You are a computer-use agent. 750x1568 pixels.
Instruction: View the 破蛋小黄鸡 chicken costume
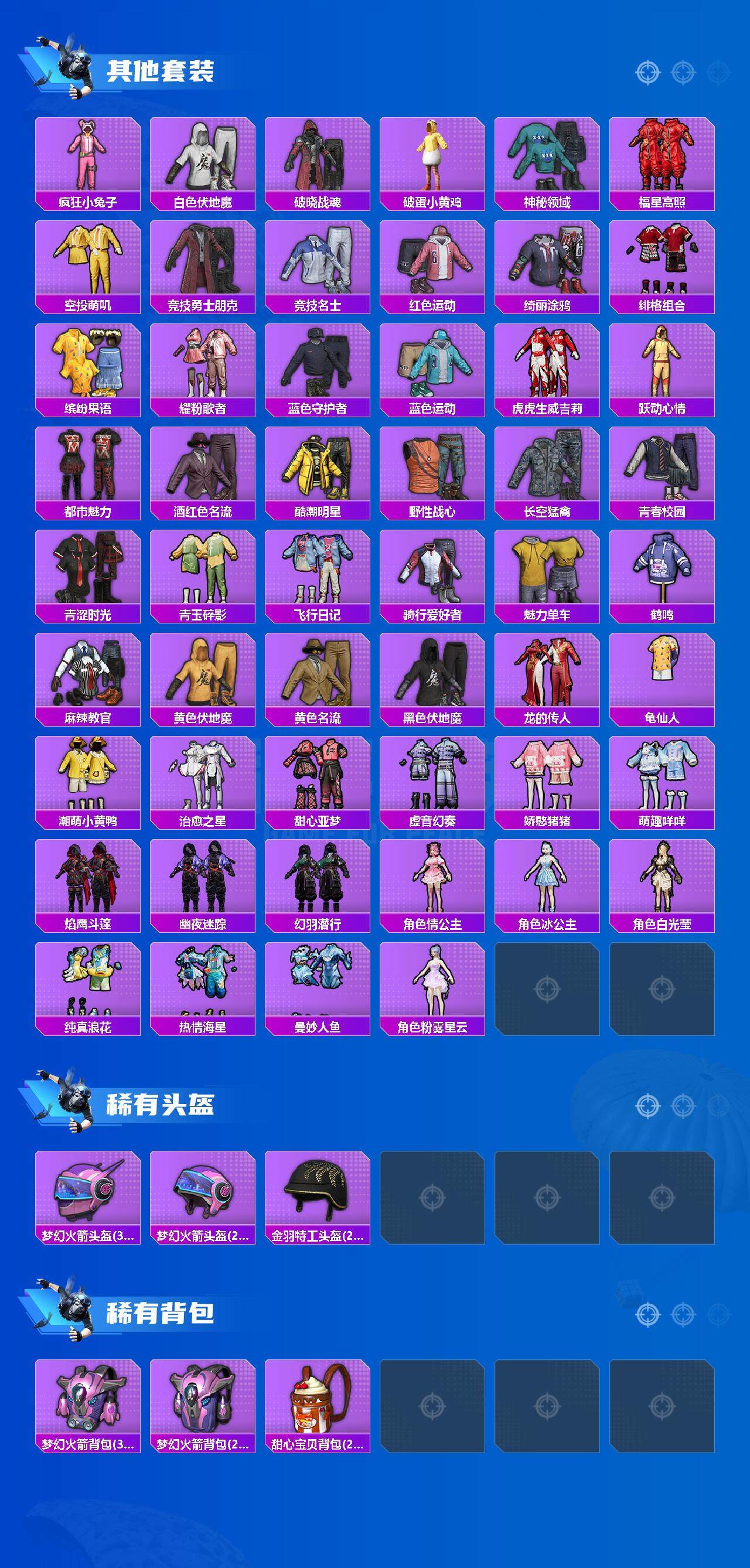tap(432, 158)
